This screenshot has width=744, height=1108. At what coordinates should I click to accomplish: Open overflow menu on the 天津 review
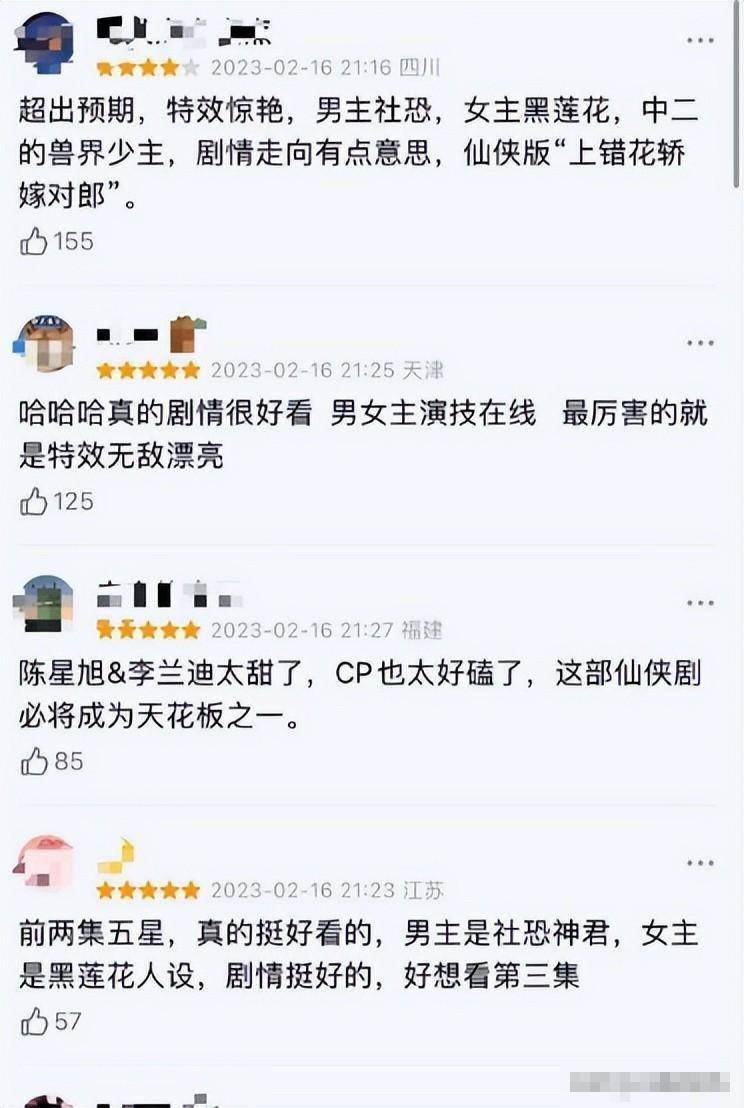(x=700, y=343)
